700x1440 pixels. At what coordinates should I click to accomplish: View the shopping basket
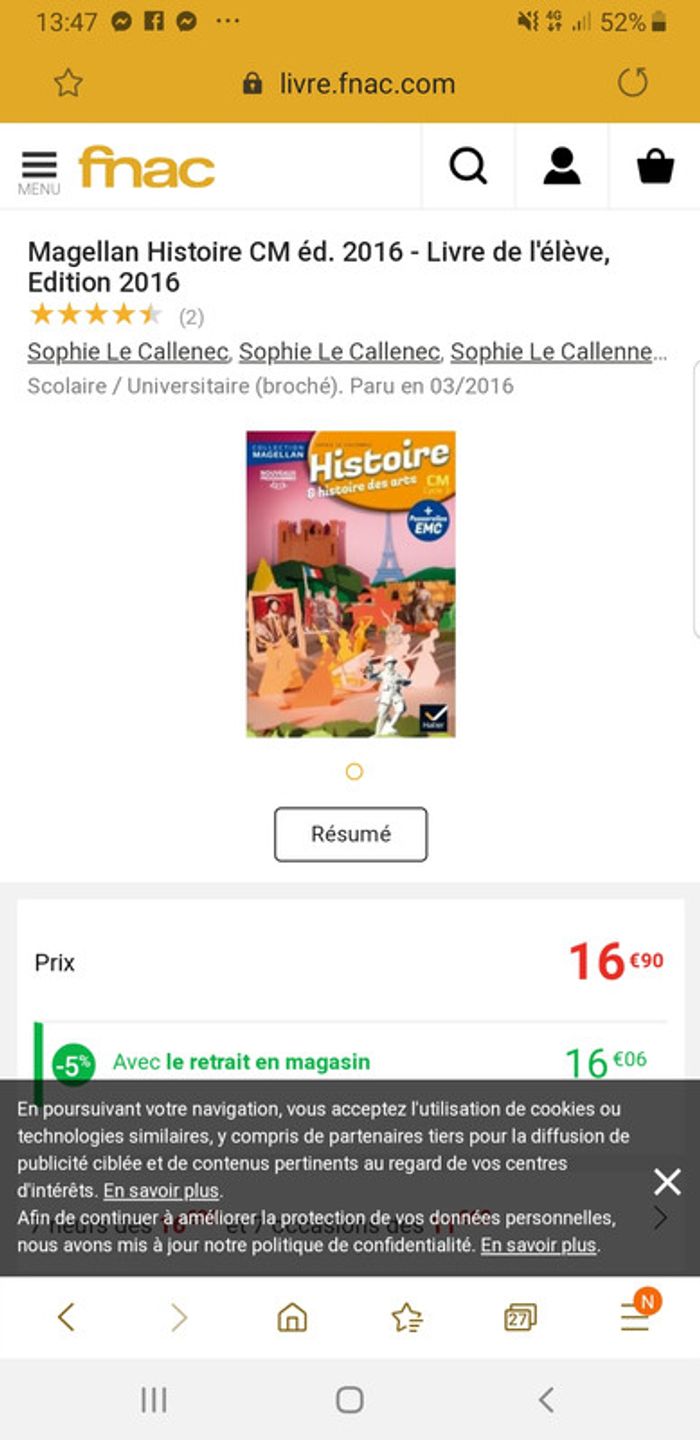pyautogui.click(x=655, y=166)
